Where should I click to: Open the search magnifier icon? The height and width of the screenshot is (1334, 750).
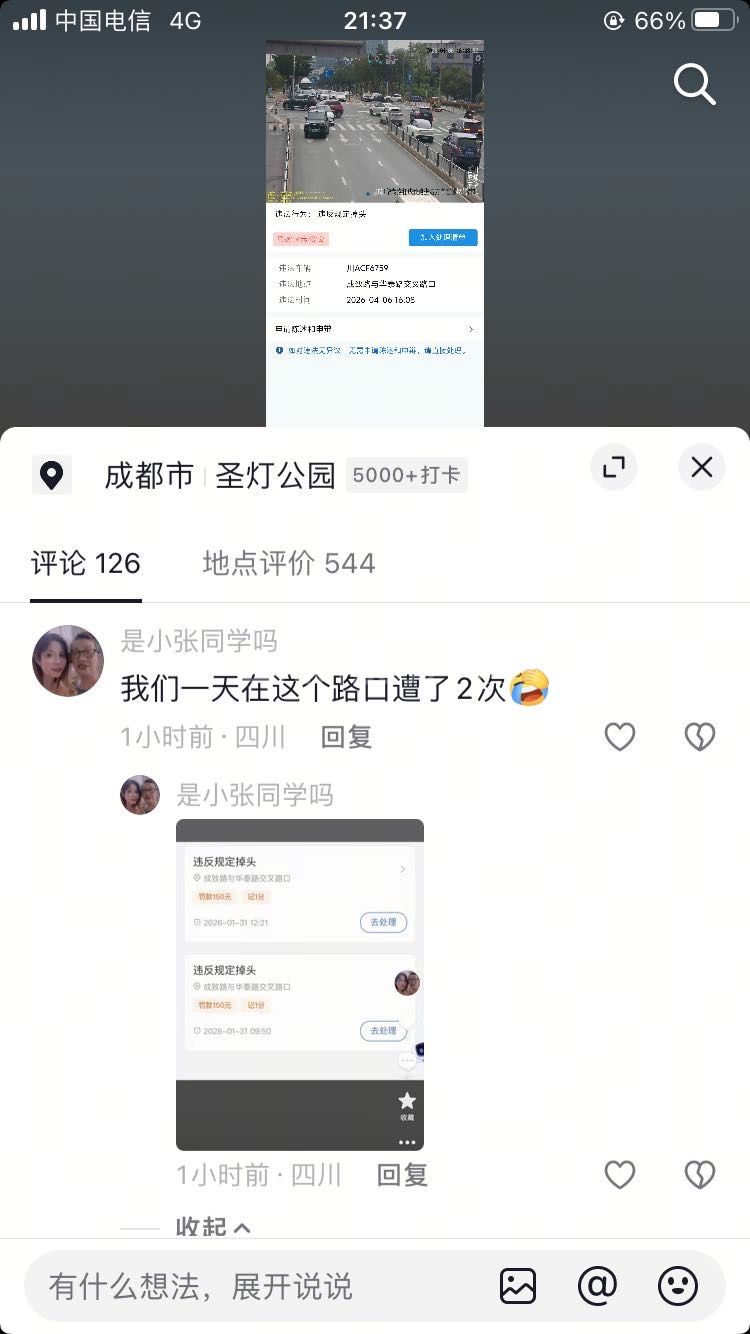(694, 85)
